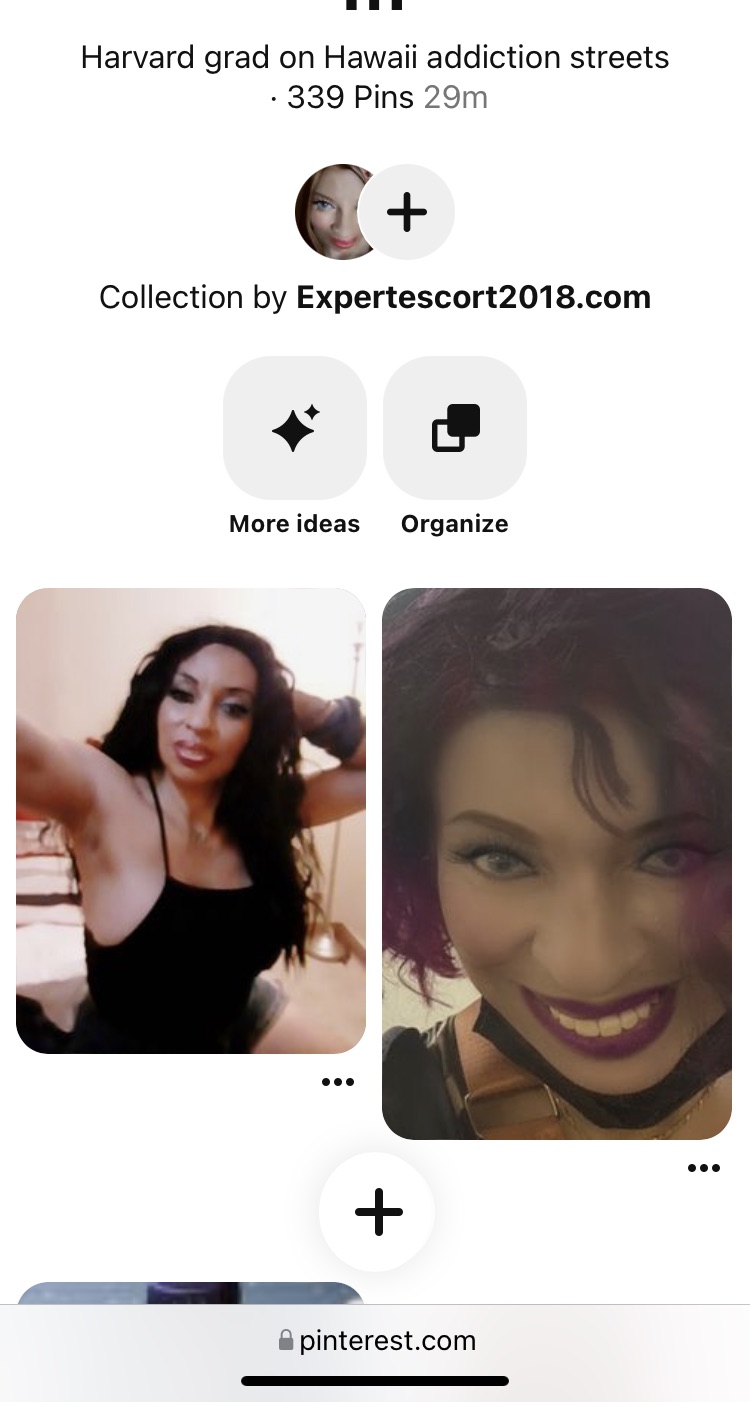Open options menu under the purple lipstick pin
Screen dimensions: 750x1402
click(x=704, y=1168)
